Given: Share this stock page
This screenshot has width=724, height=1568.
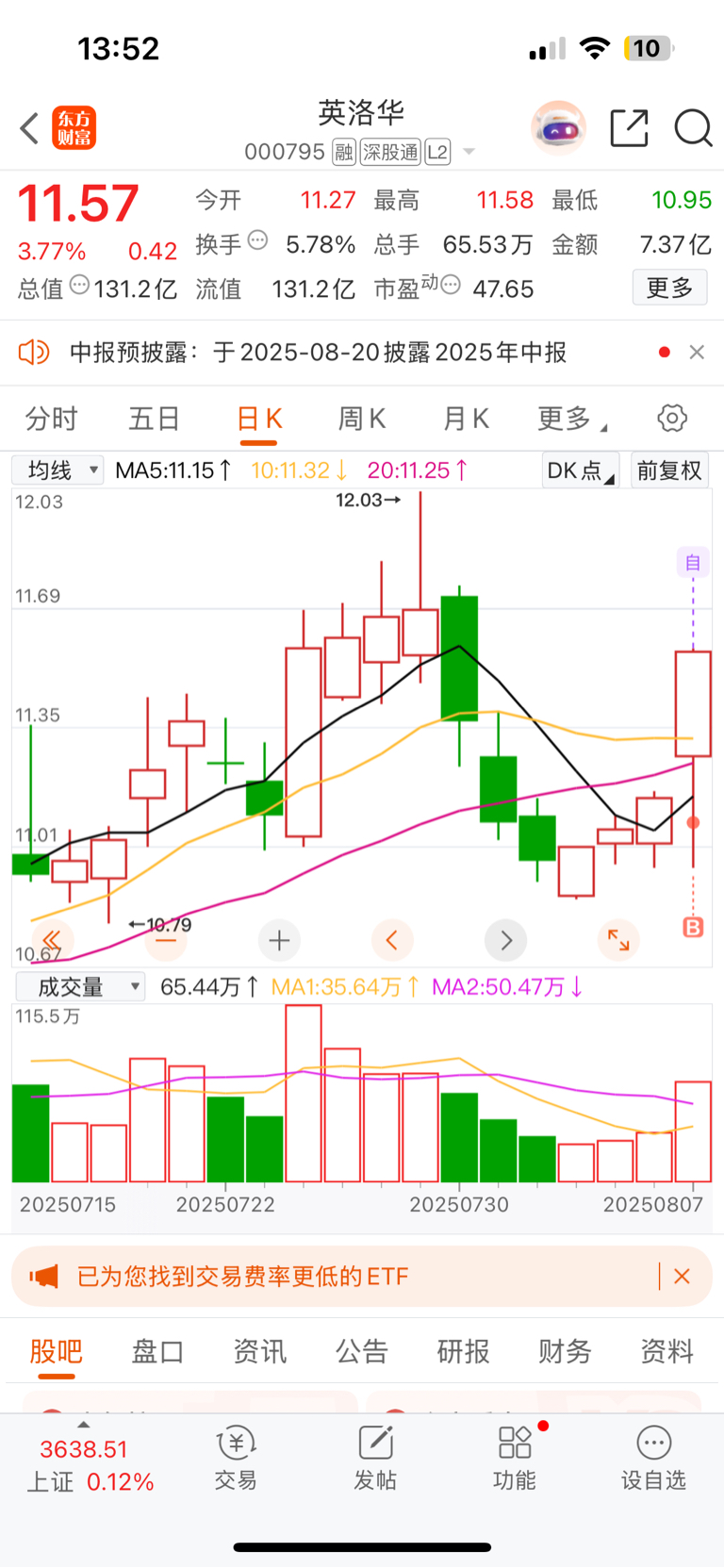Looking at the screenshot, I should [x=630, y=128].
